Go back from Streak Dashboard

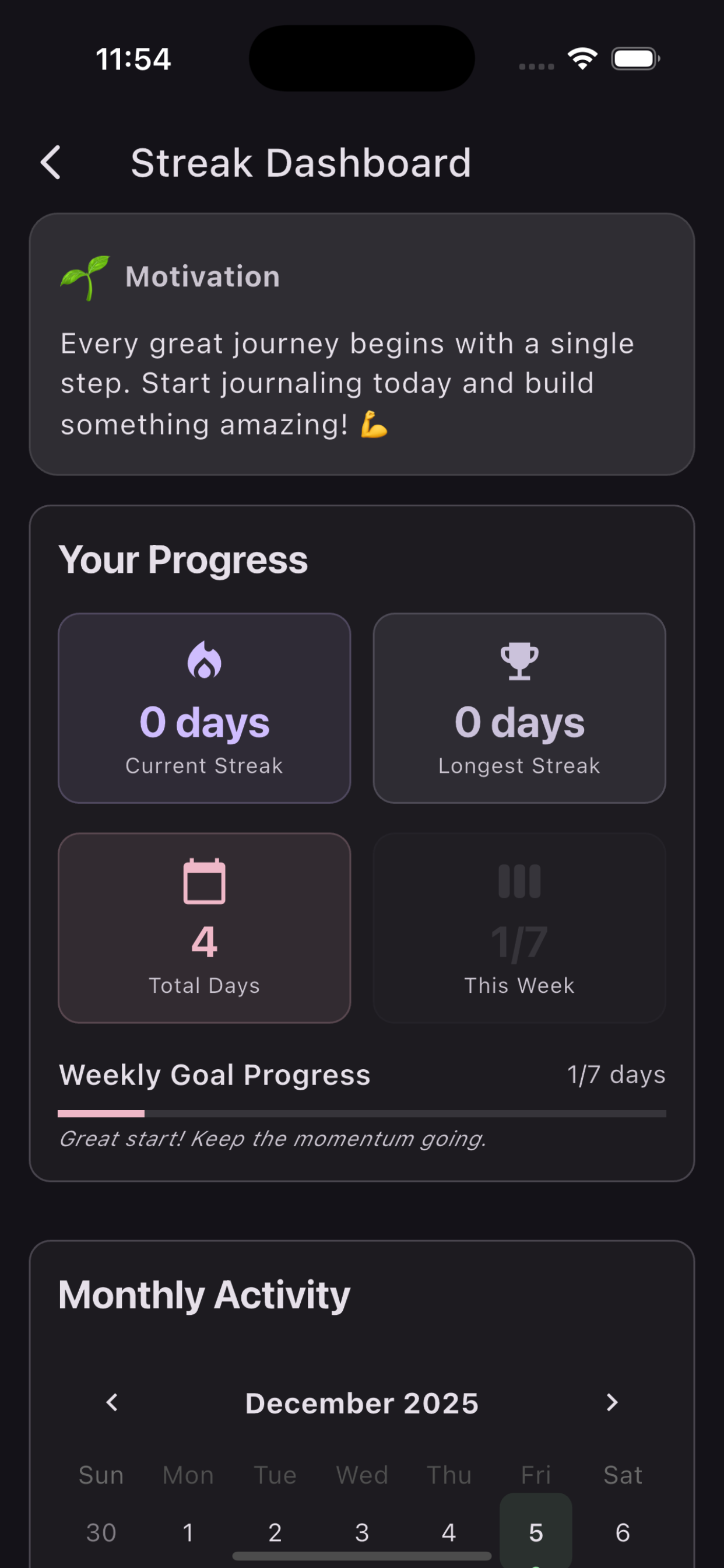pyautogui.click(x=51, y=163)
